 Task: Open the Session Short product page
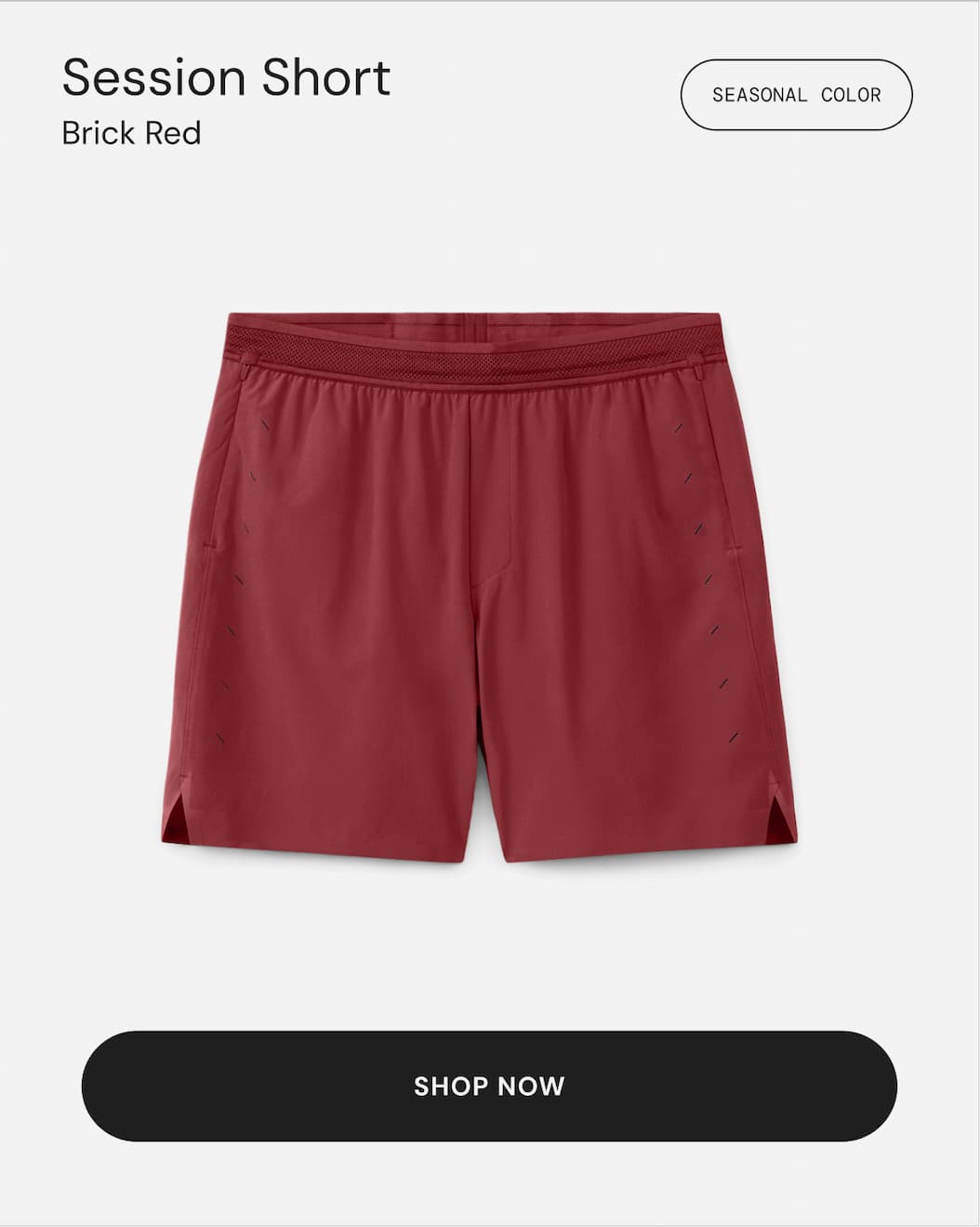pos(226,79)
